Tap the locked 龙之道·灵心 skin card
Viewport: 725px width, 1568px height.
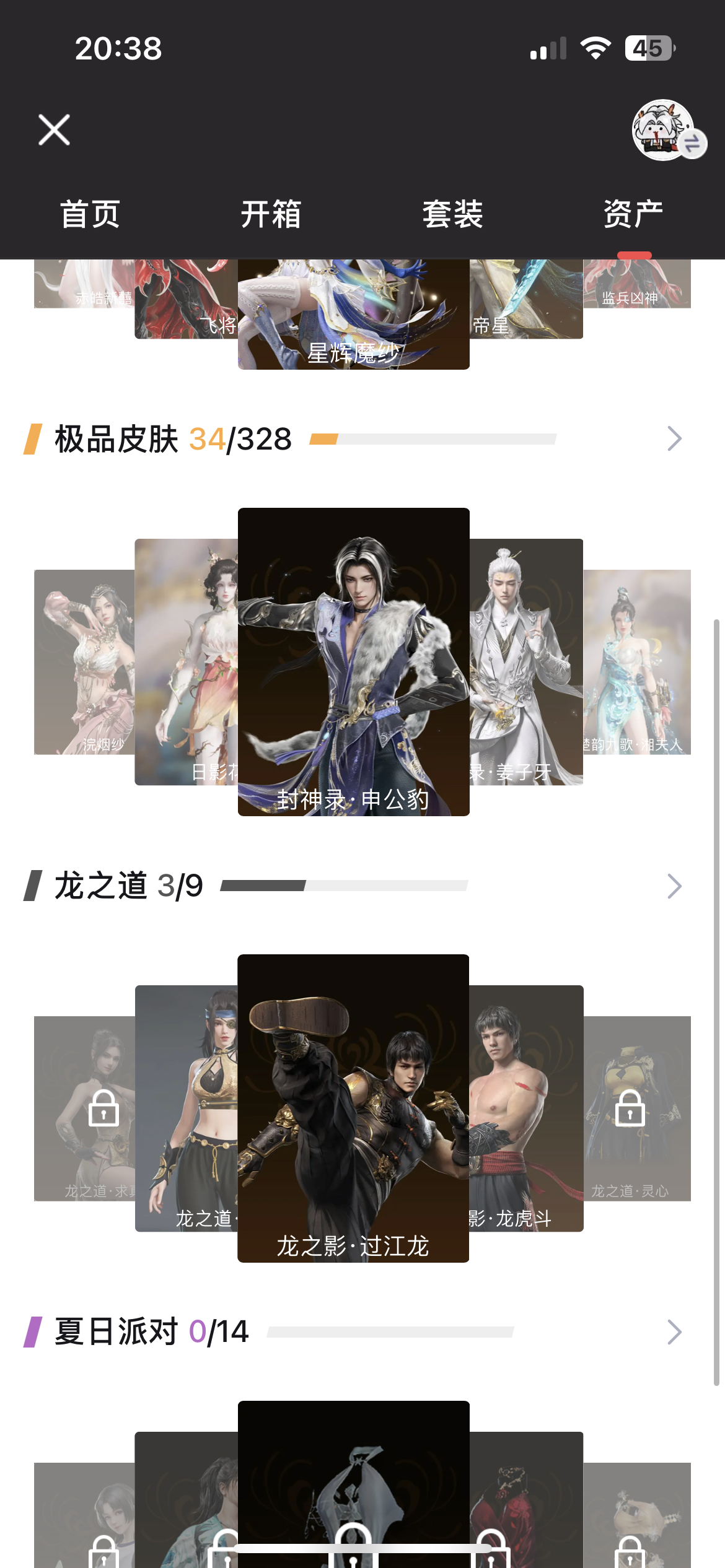638,1108
